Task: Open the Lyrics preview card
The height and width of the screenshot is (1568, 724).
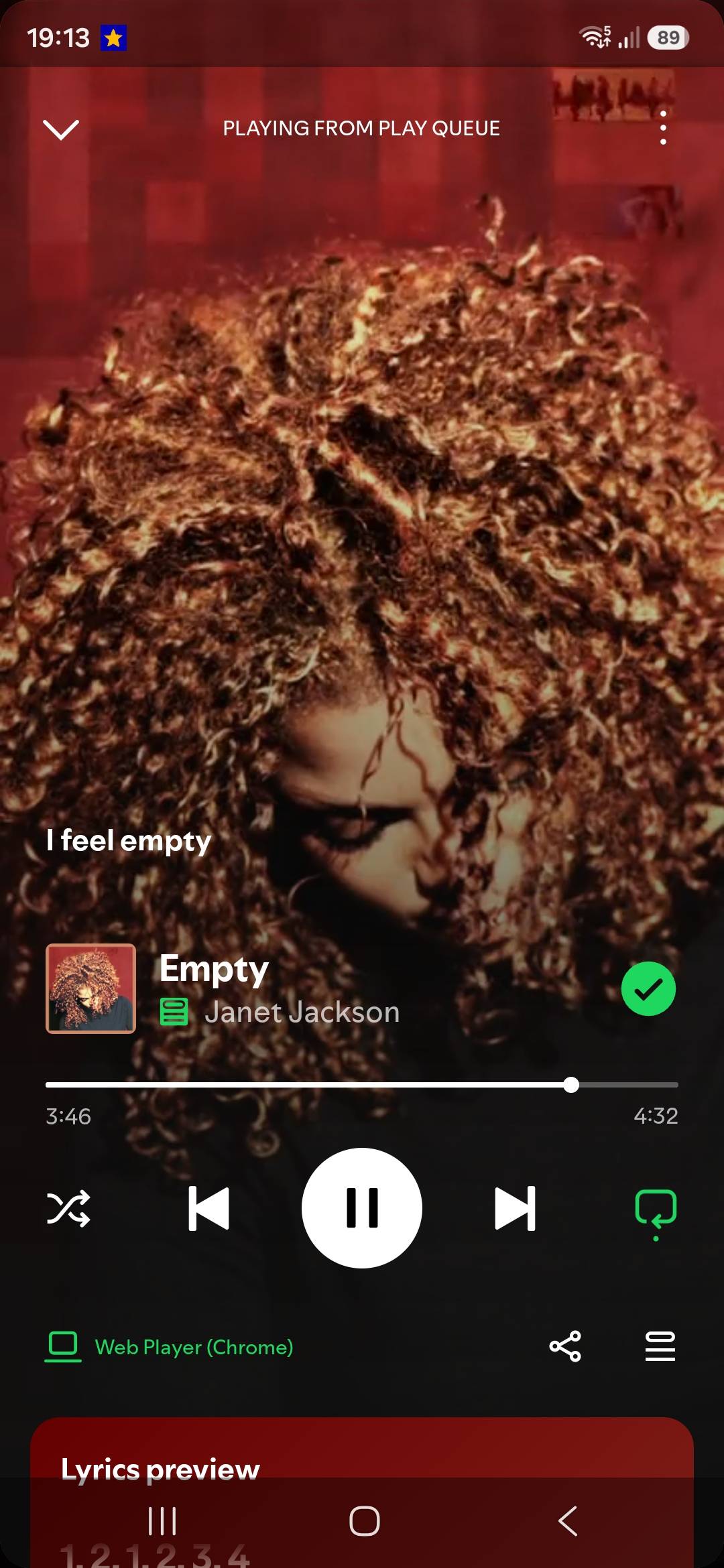Action: coord(362,1492)
